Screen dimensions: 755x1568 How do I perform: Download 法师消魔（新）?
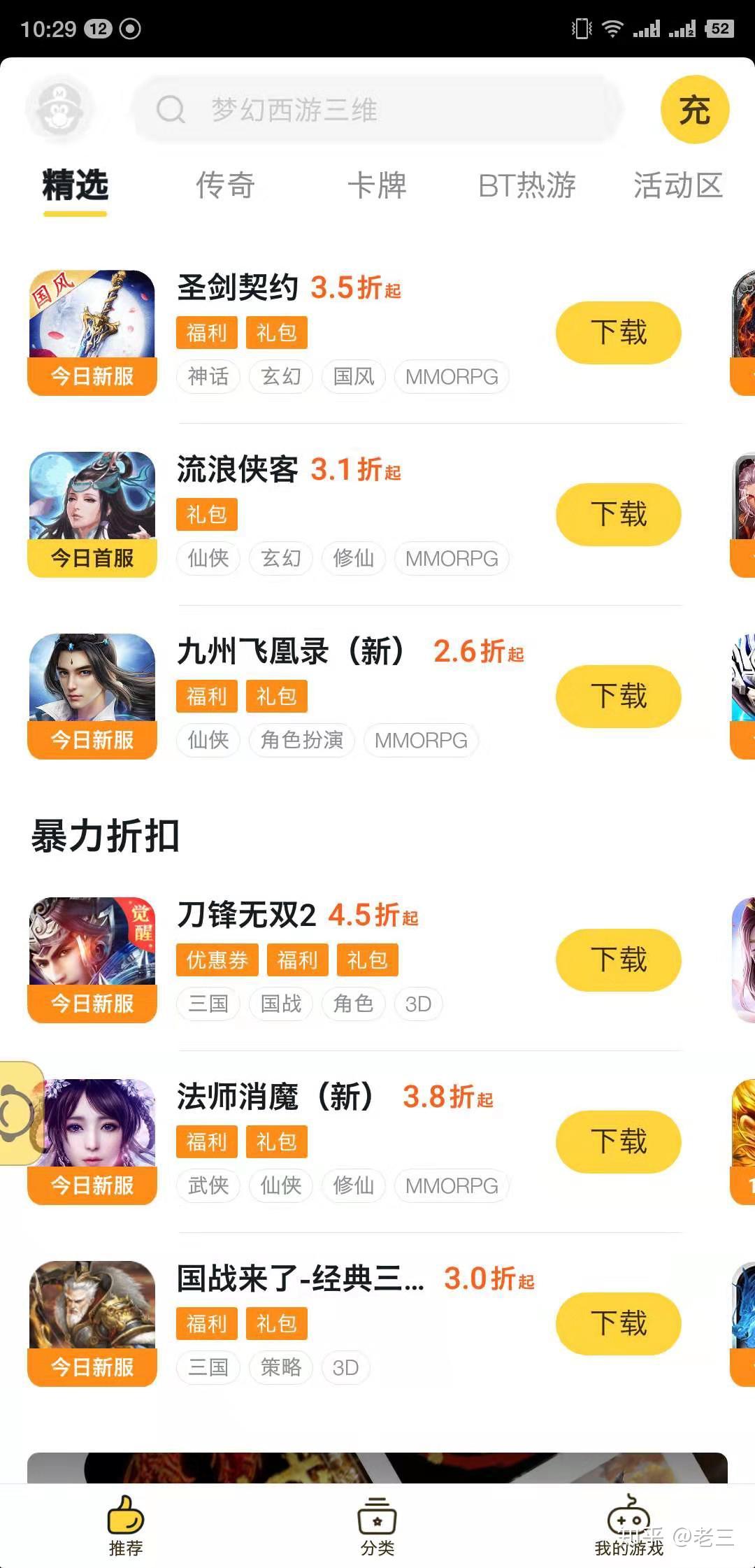(x=618, y=1141)
